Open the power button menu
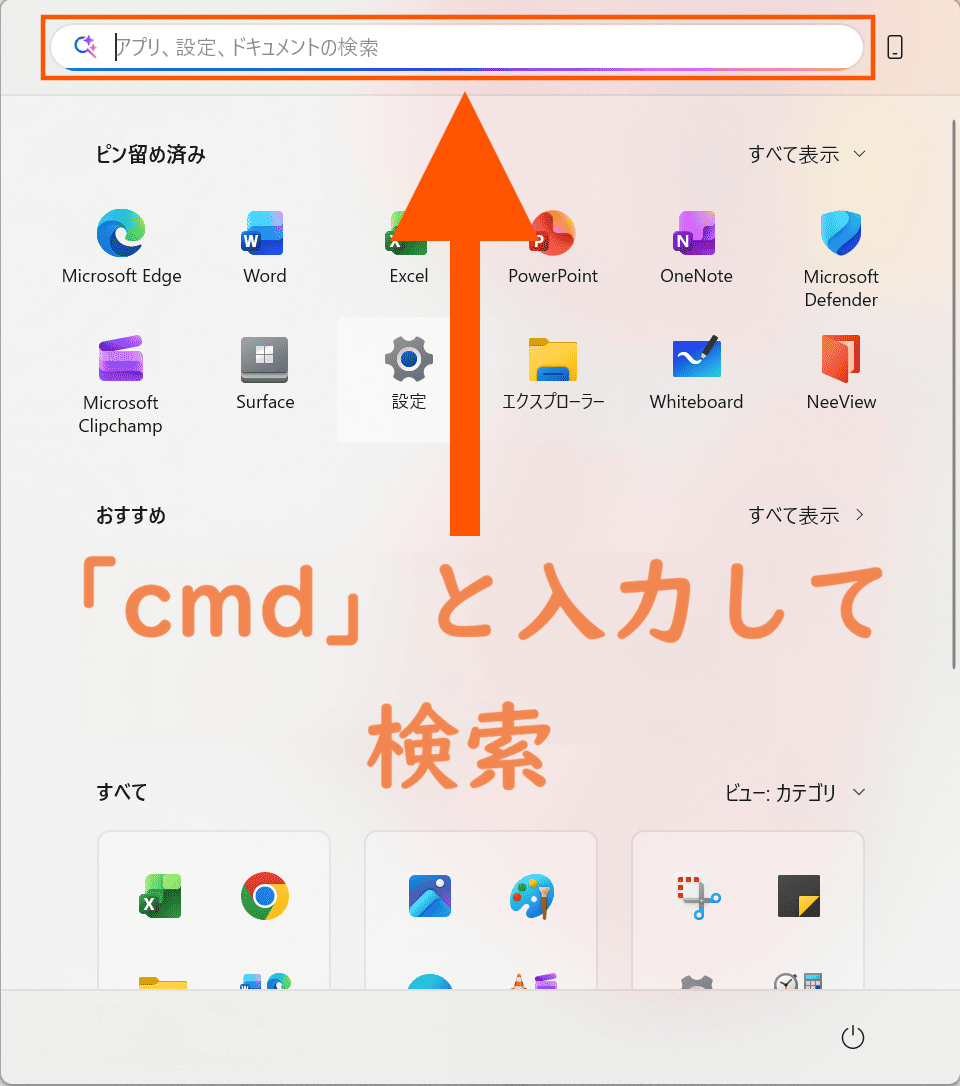960x1086 pixels. [x=852, y=1038]
